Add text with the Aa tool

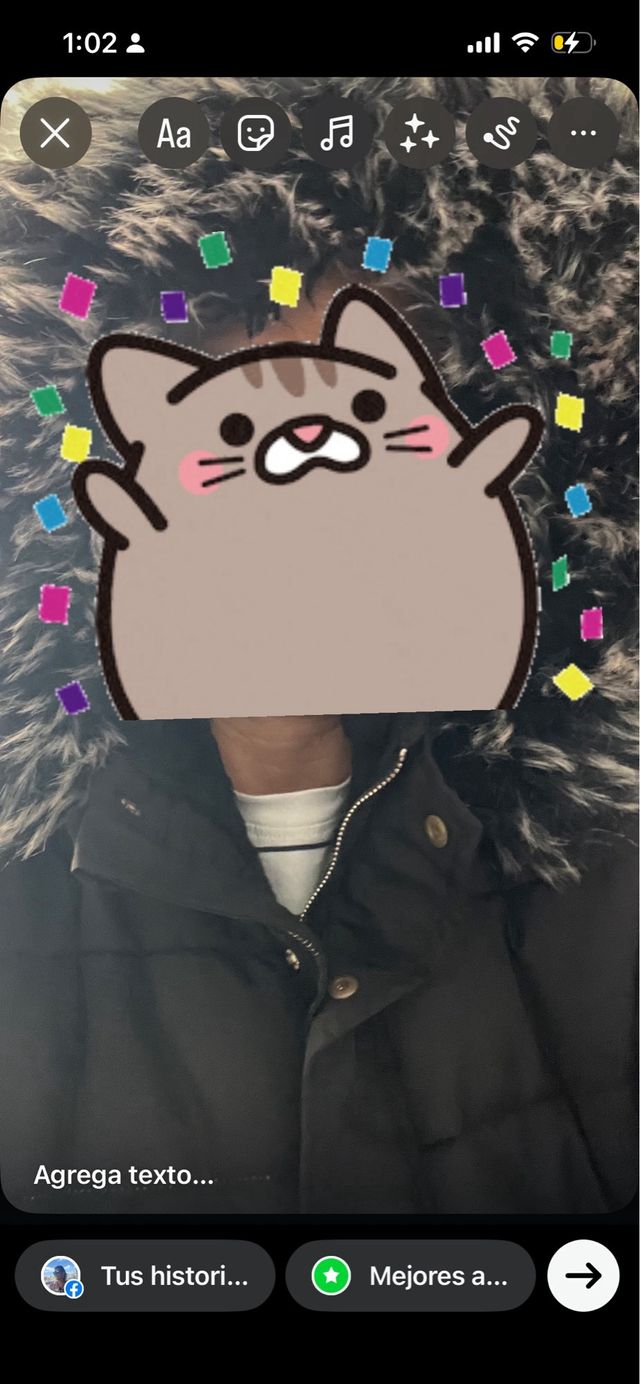click(x=173, y=133)
